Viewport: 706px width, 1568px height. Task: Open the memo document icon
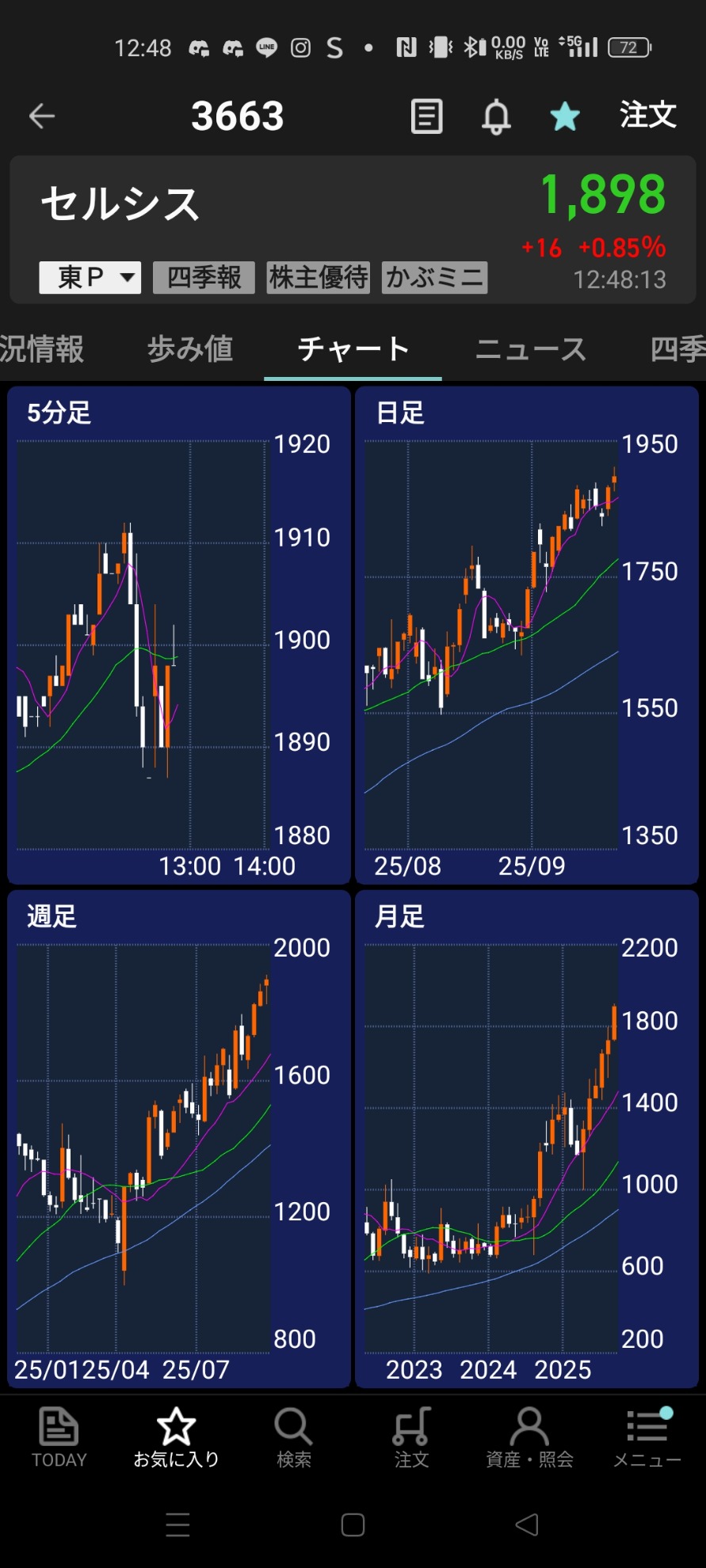click(x=426, y=116)
